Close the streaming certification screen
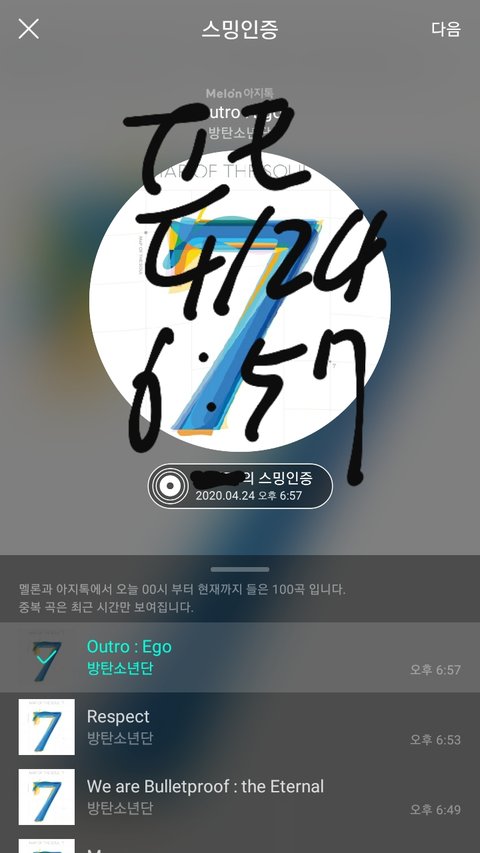 (28, 28)
